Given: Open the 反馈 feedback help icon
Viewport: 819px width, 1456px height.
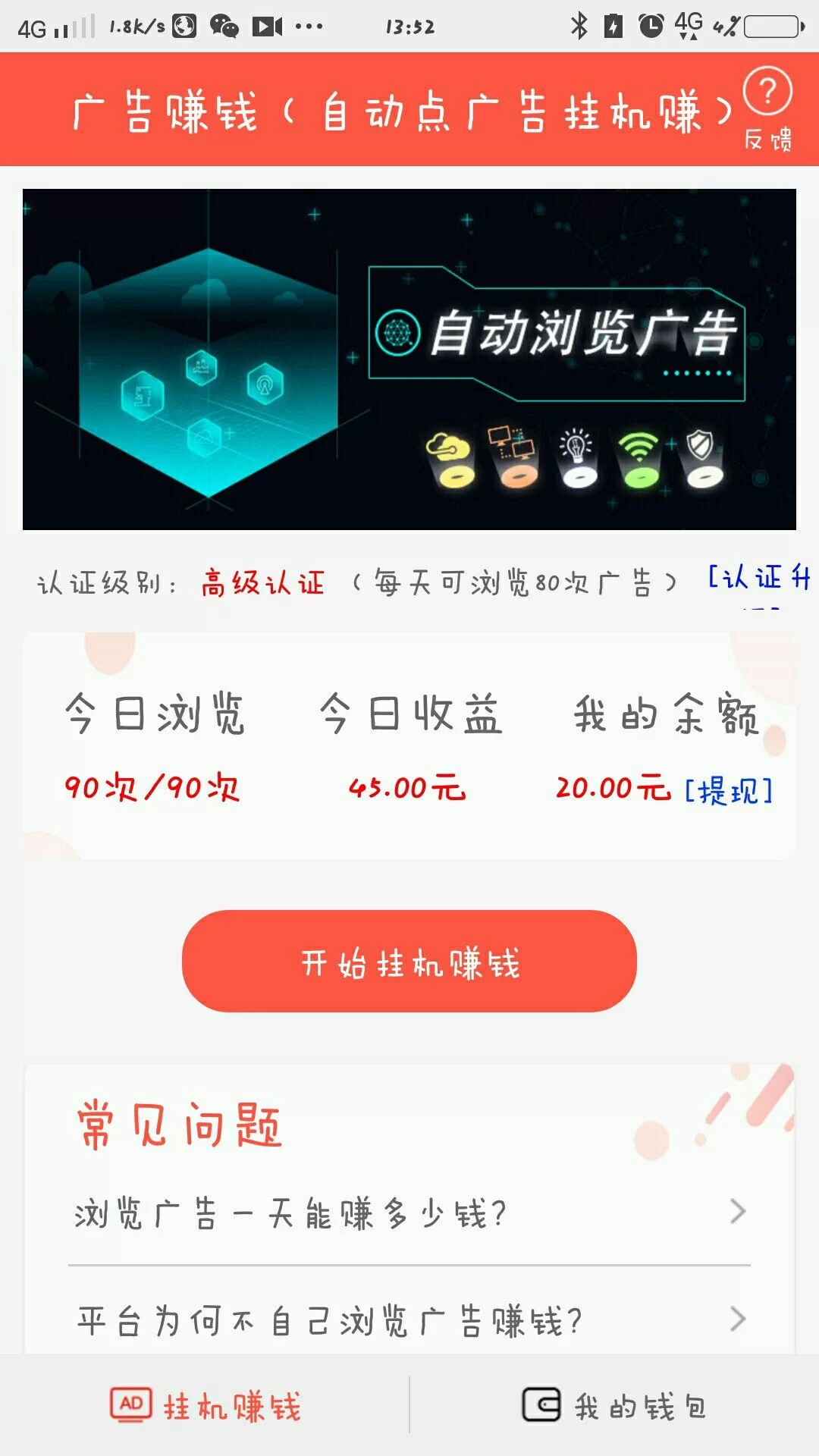Looking at the screenshot, I should [767, 108].
